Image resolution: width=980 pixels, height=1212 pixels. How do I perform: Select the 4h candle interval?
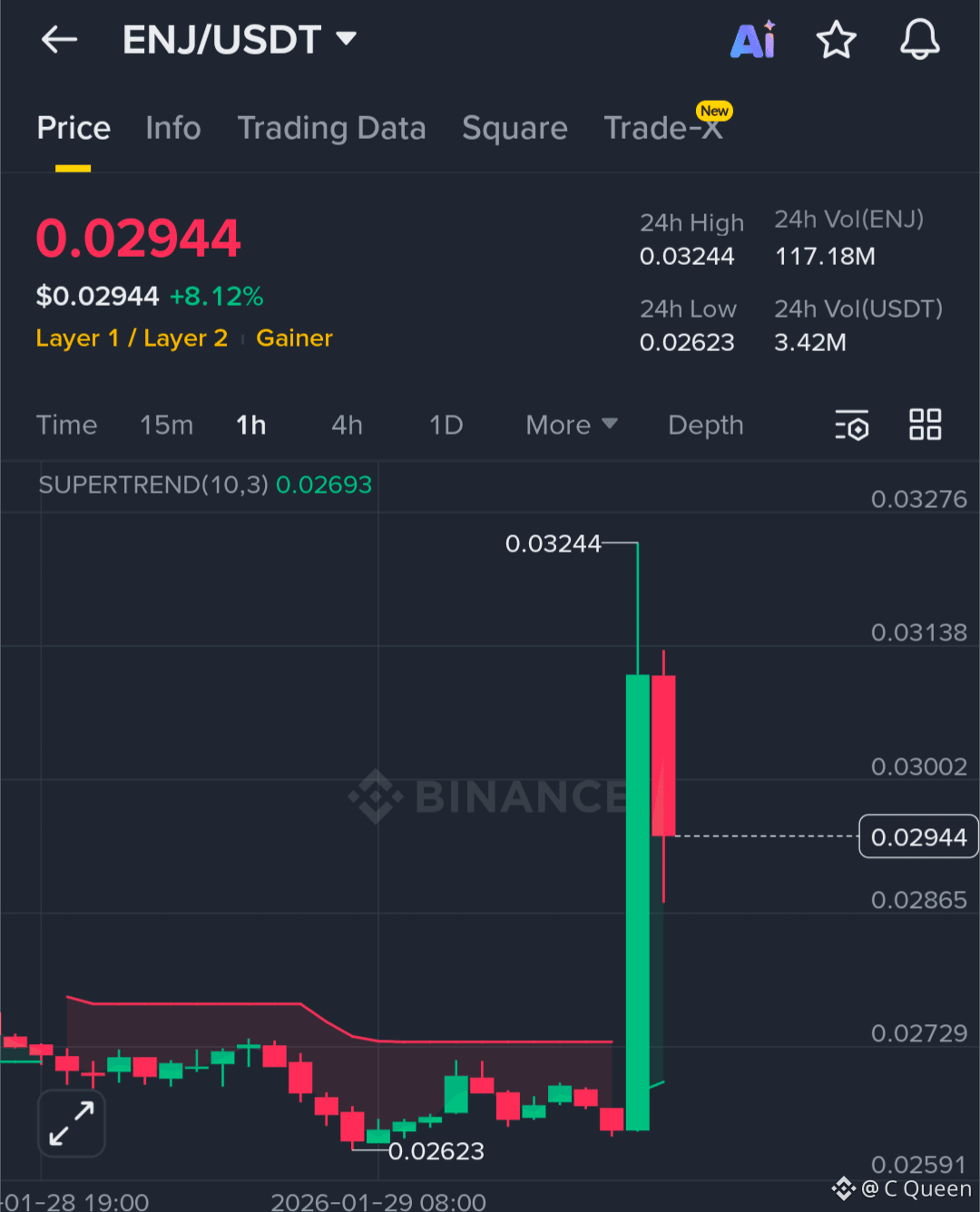[346, 425]
